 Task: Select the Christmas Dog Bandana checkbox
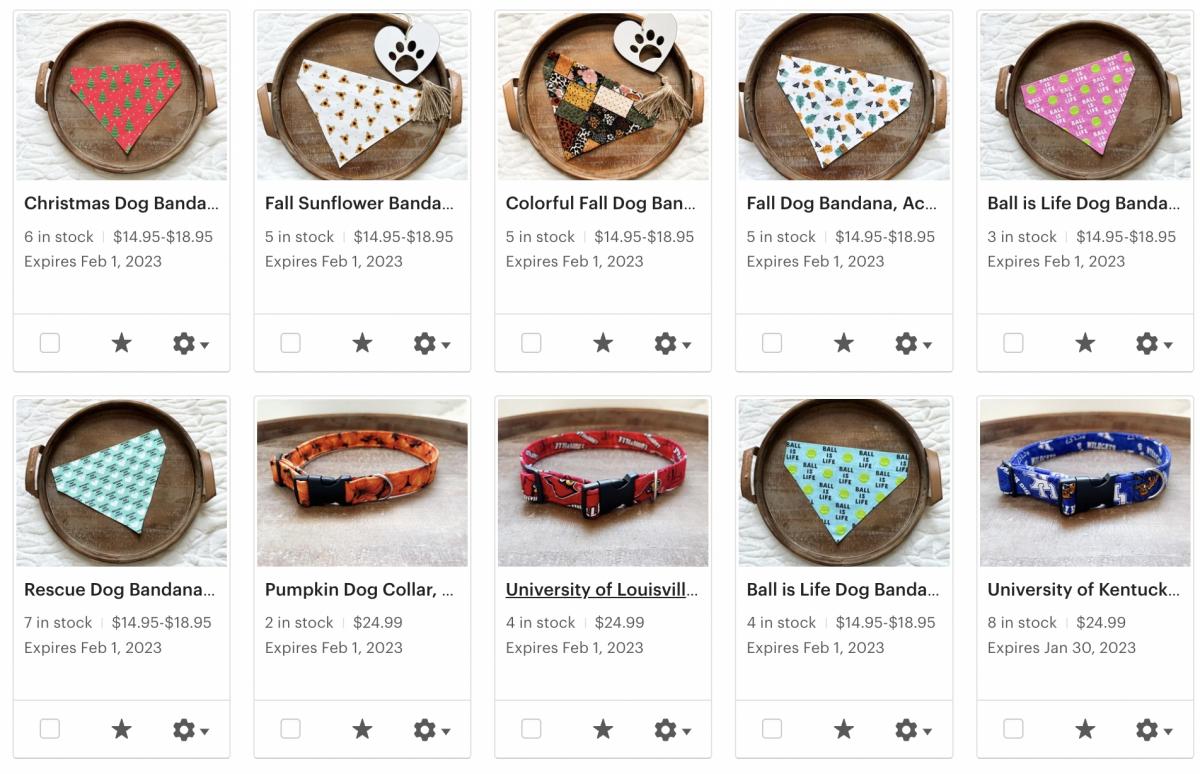(49, 343)
